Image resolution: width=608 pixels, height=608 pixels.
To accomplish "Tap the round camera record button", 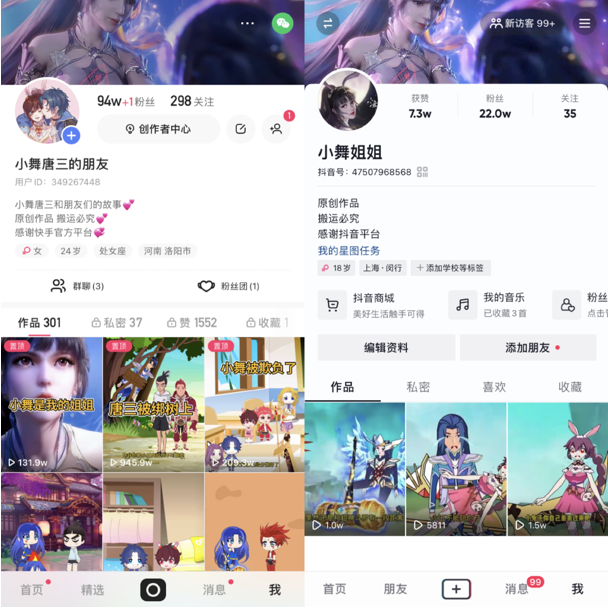I will pos(152,590).
